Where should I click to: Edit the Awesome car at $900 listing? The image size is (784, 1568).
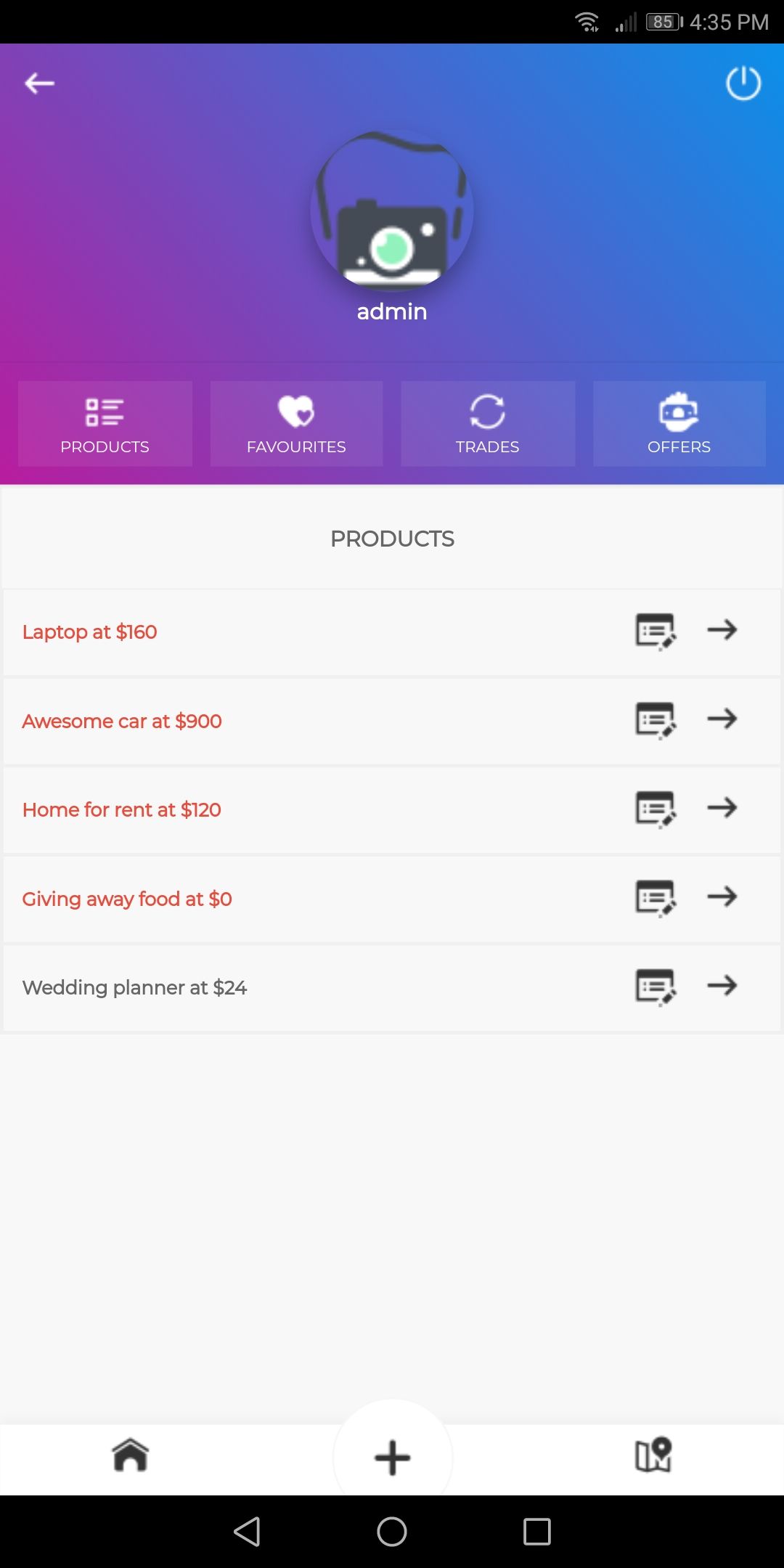click(x=656, y=720)
